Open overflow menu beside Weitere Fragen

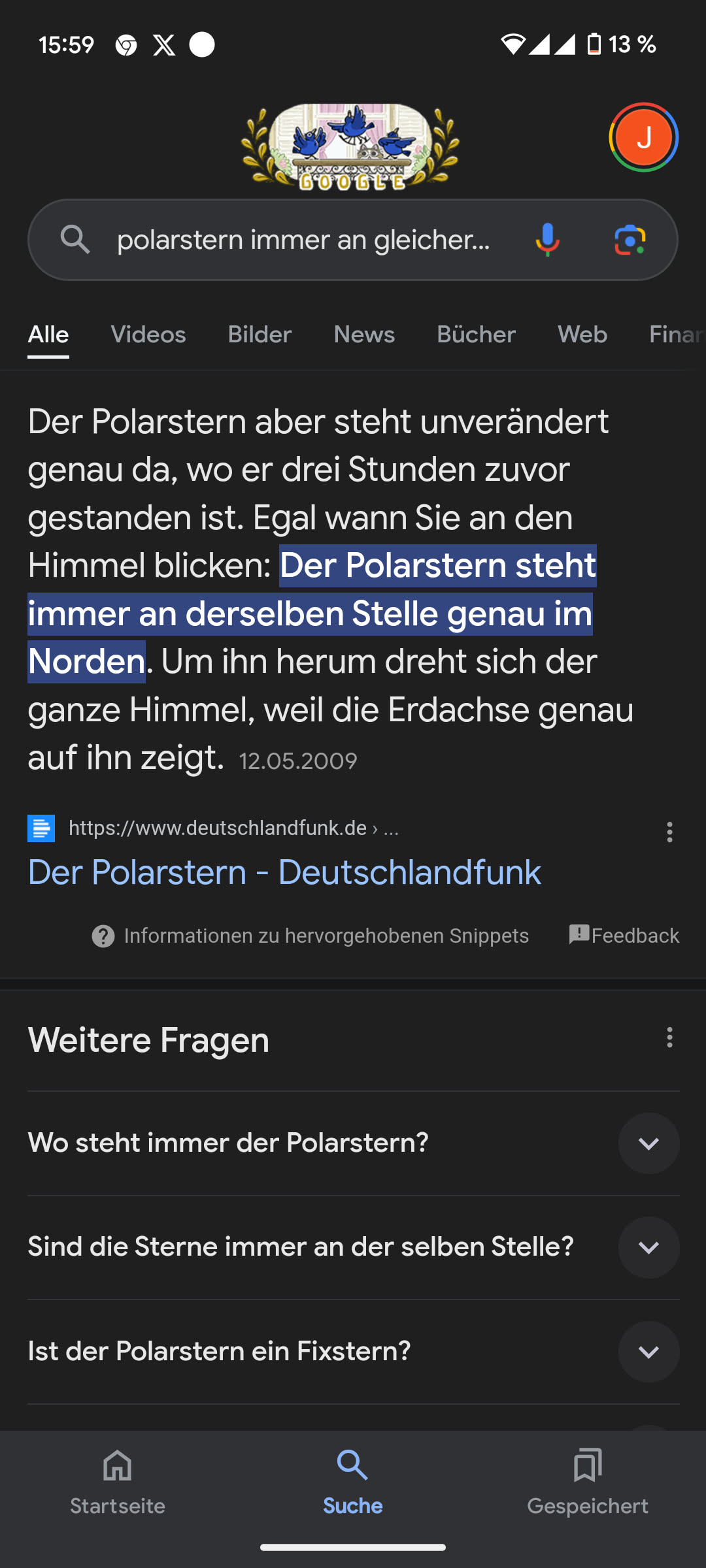(669, 1037)
